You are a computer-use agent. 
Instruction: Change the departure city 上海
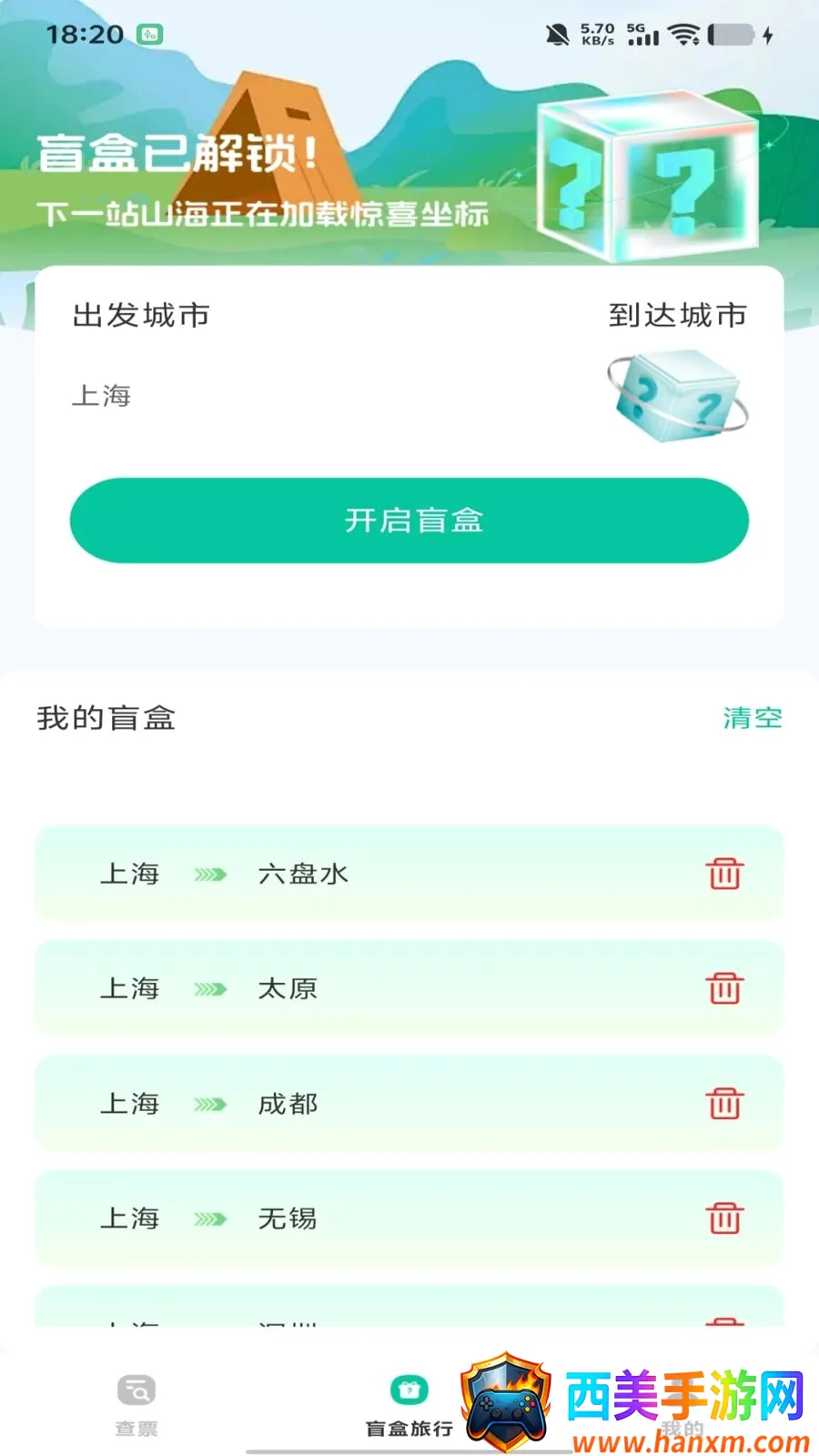coord(102,396)
